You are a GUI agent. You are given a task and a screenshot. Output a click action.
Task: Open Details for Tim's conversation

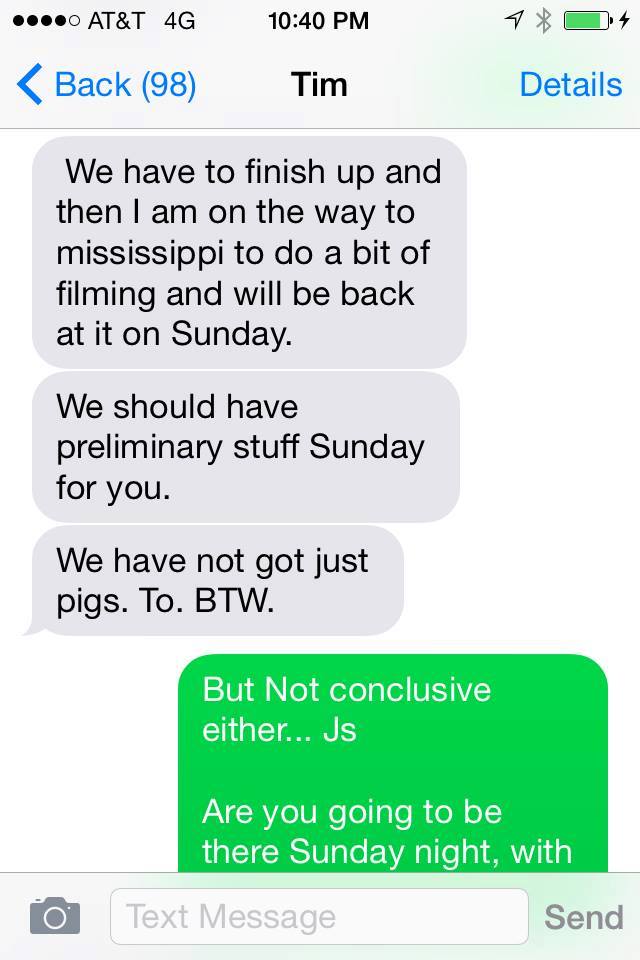(x=570, y=85)
